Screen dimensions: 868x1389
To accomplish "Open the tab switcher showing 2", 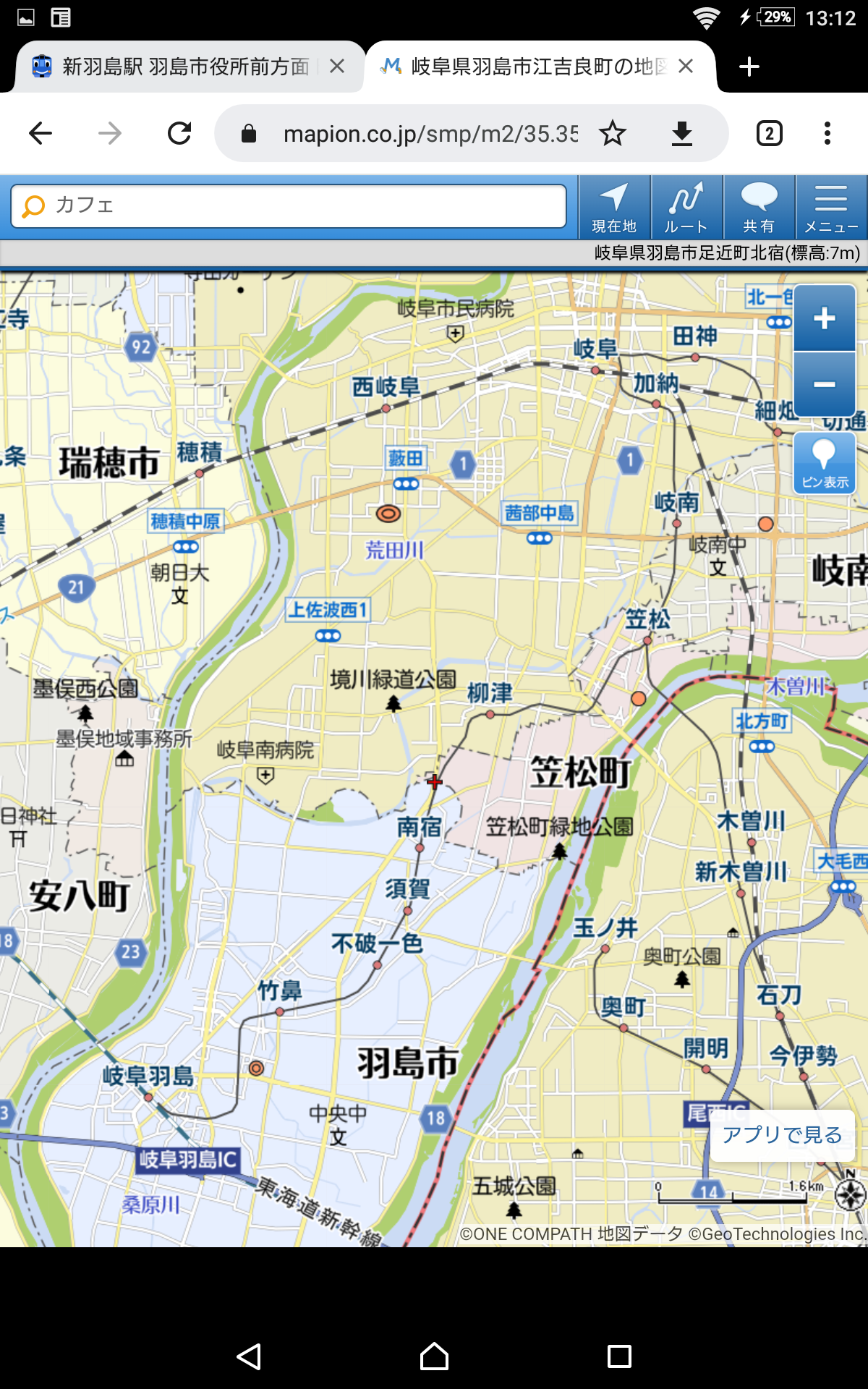I will 769,133.
